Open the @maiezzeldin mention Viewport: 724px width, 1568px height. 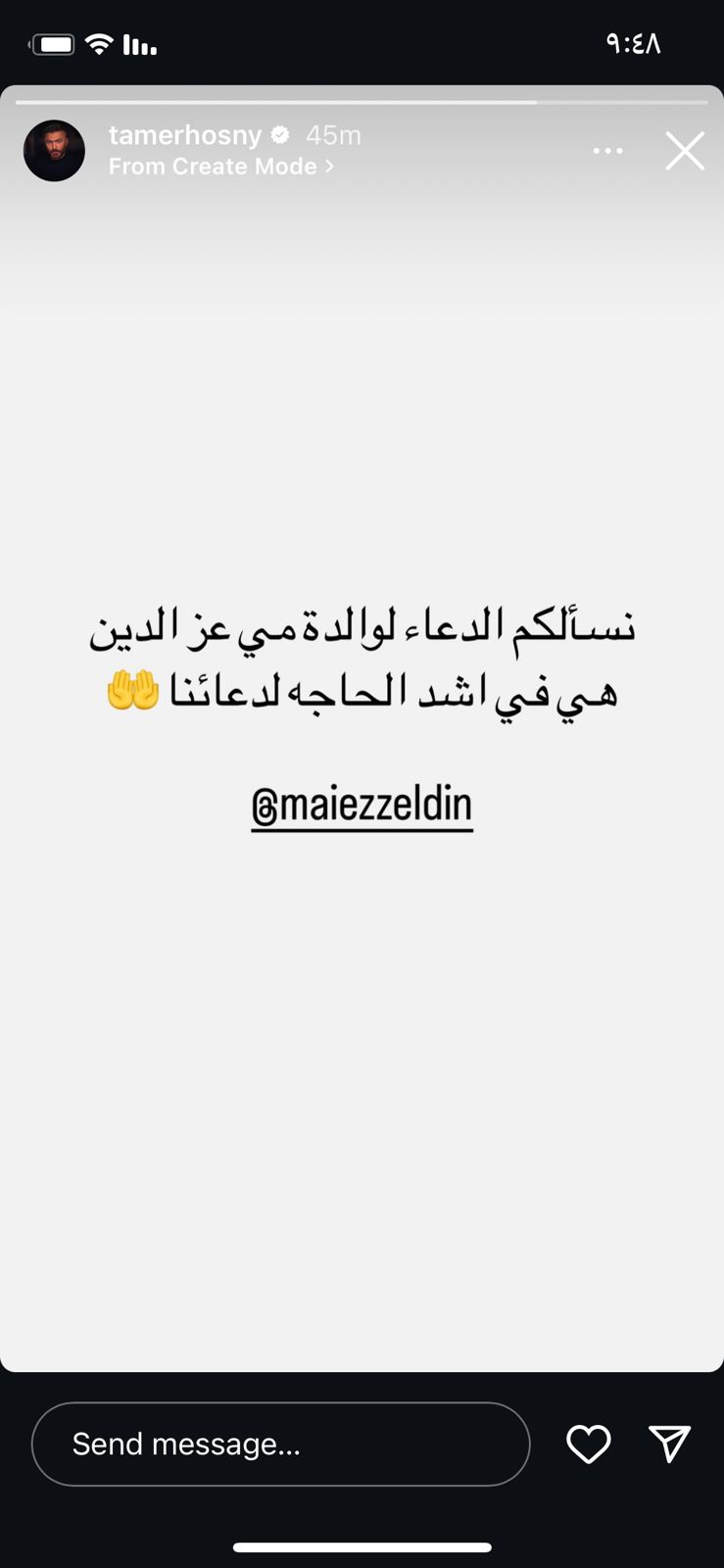pyautogui.click(x=362, y=806)
